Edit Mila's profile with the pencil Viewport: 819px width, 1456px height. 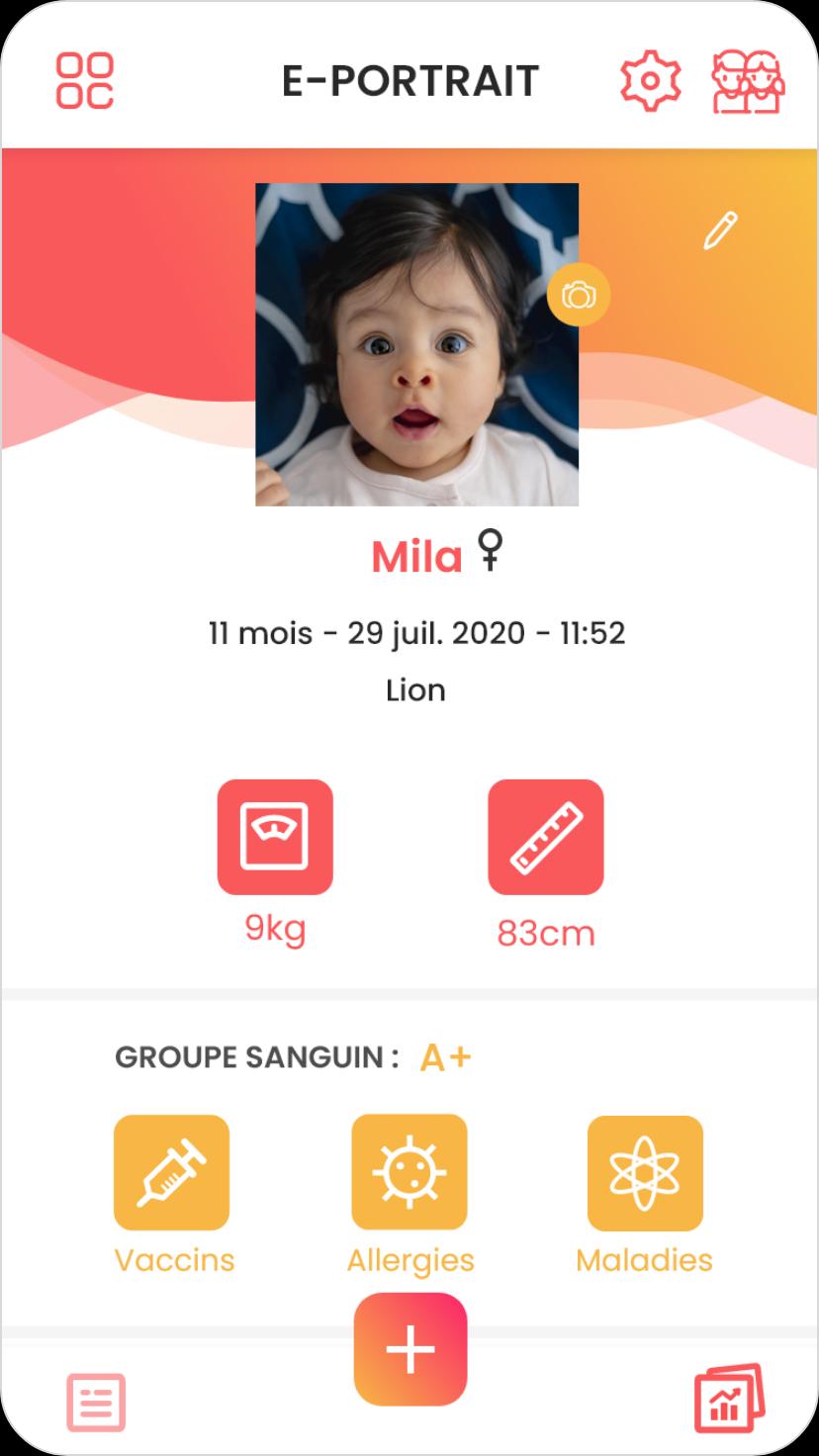coord(720,230)
